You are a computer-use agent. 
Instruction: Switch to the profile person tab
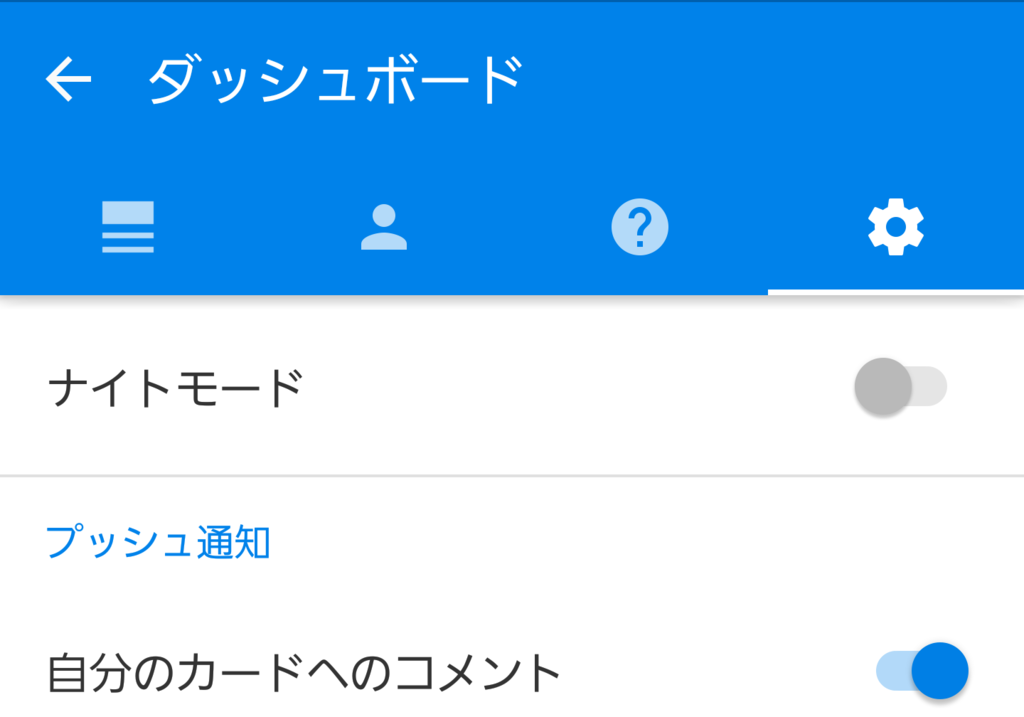384,227
